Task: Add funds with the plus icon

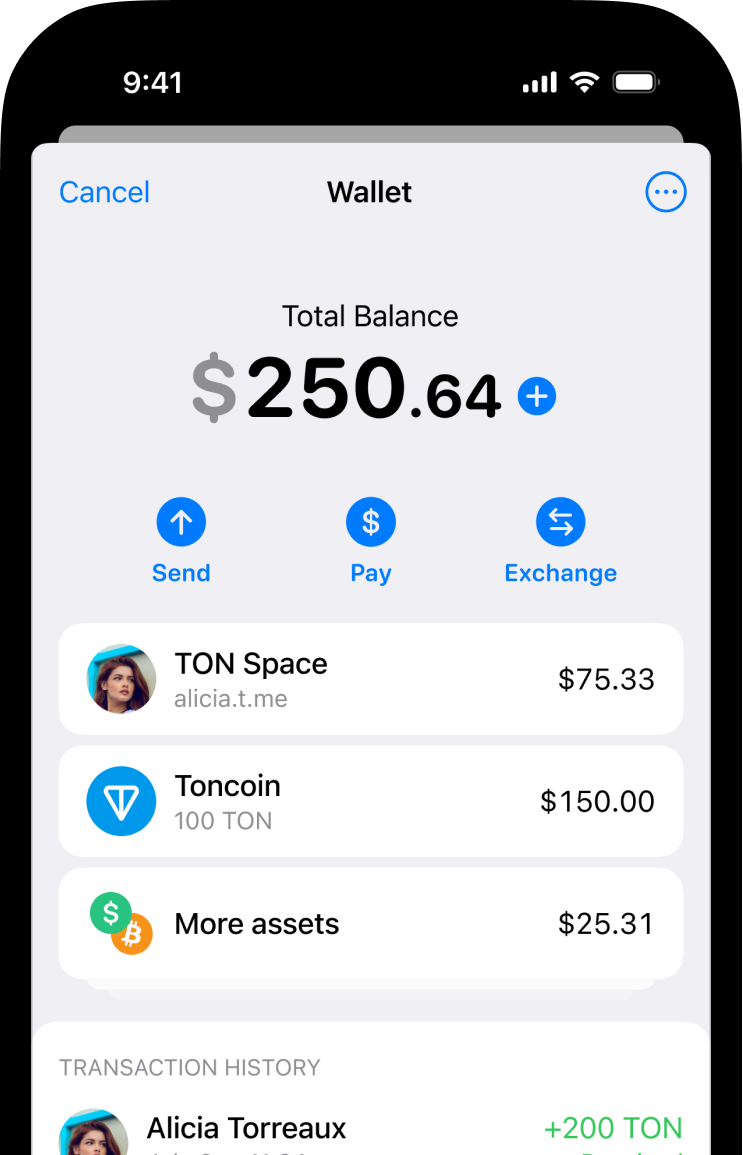Action: [537, 397]
